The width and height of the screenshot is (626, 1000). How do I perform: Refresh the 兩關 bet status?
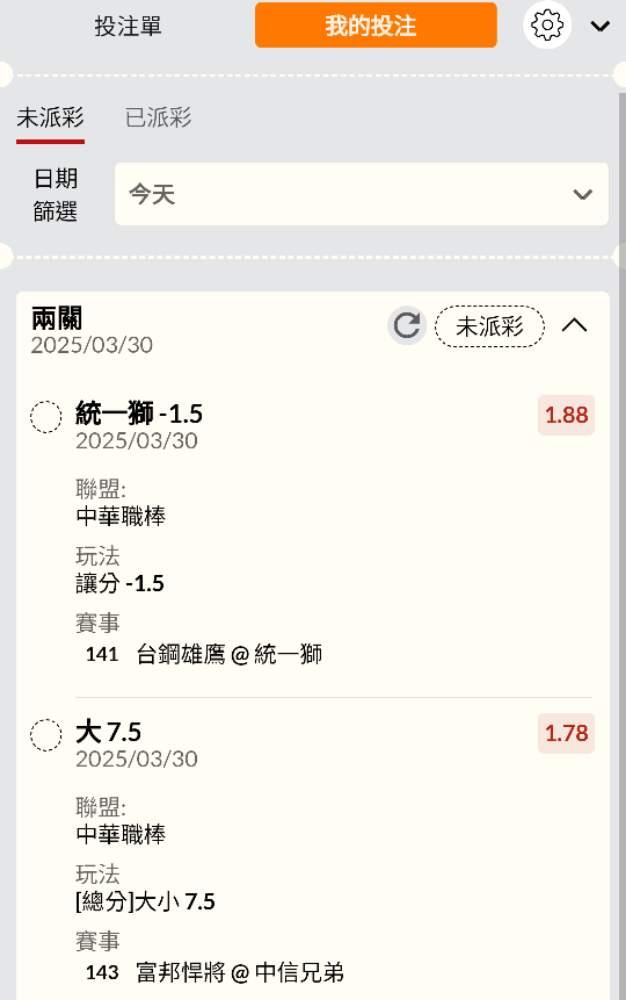pos(407,326)
